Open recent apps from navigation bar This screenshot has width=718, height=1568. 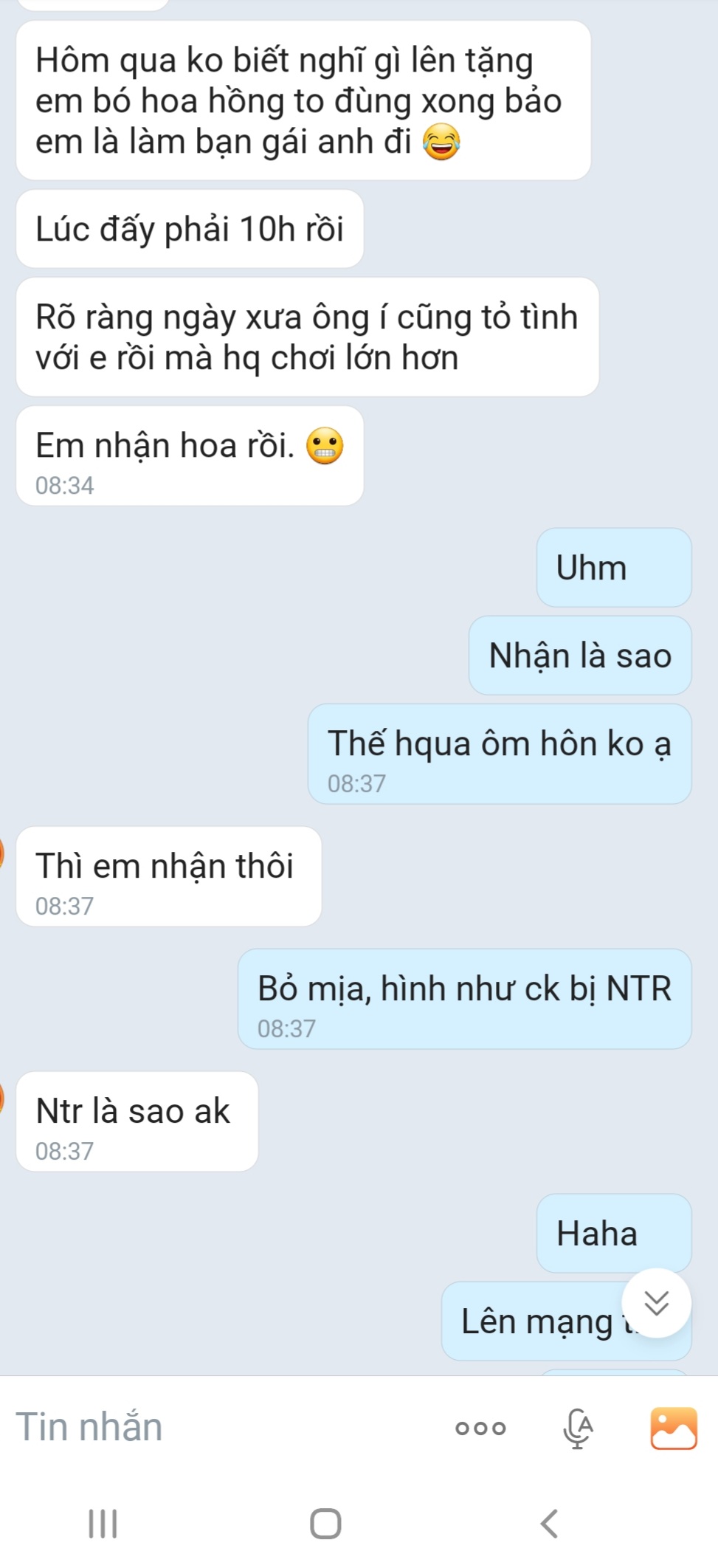103,1523
